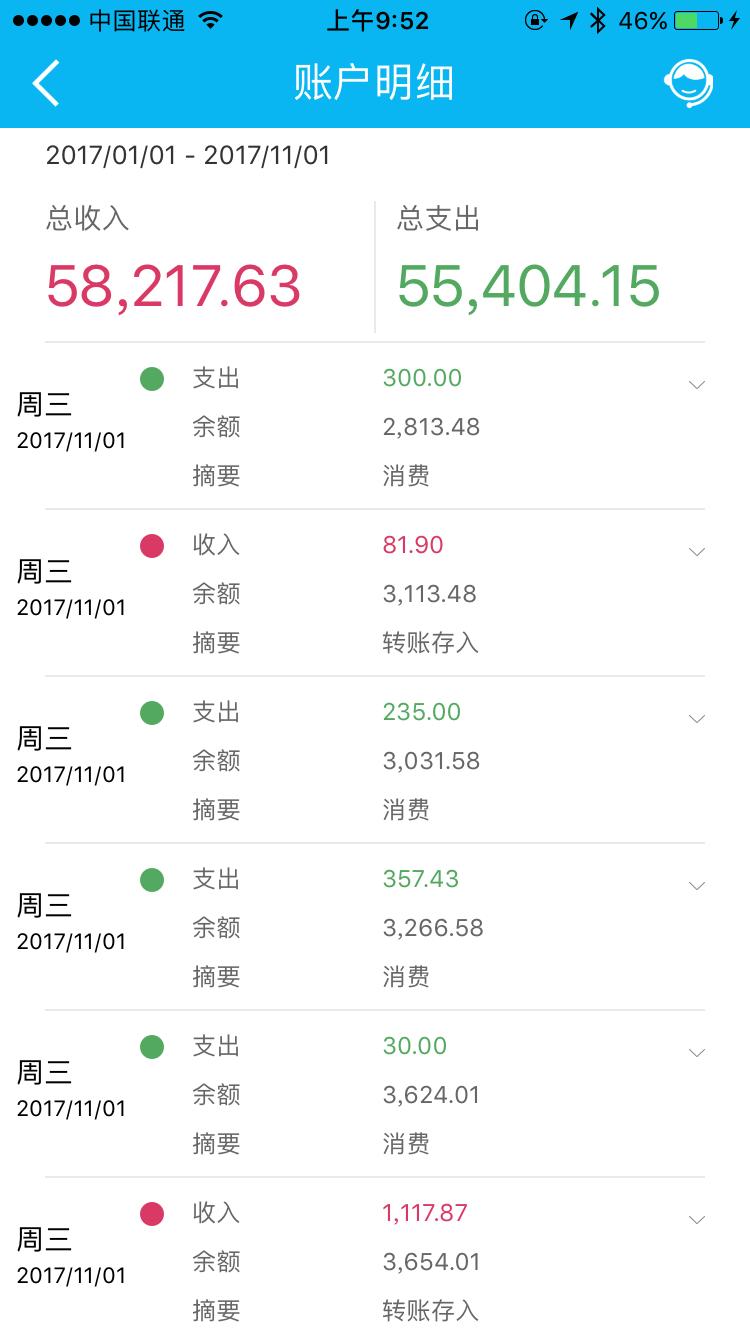Tap the 账户明细 title bar
750x1334 pixels.
click(x=375, y=83)
